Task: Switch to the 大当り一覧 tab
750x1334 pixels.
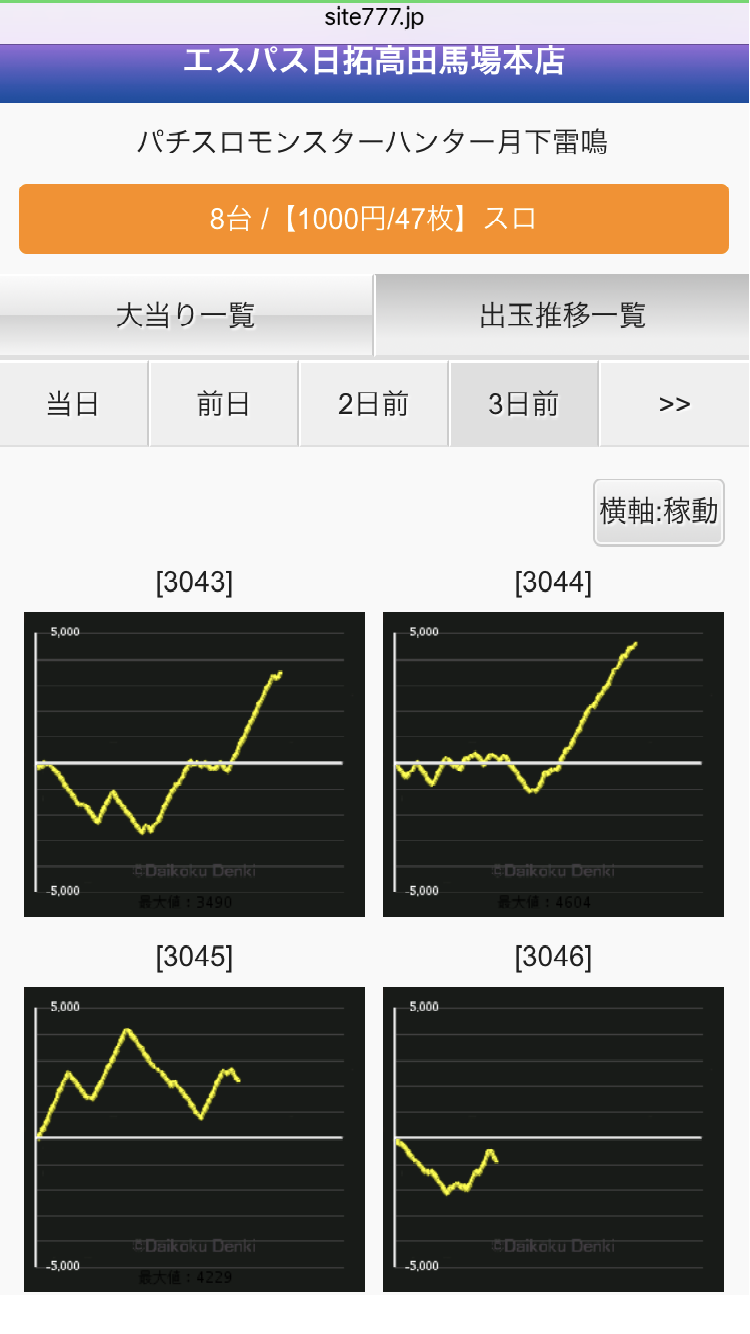Action: pyautogui.click(x=186, y=316)
